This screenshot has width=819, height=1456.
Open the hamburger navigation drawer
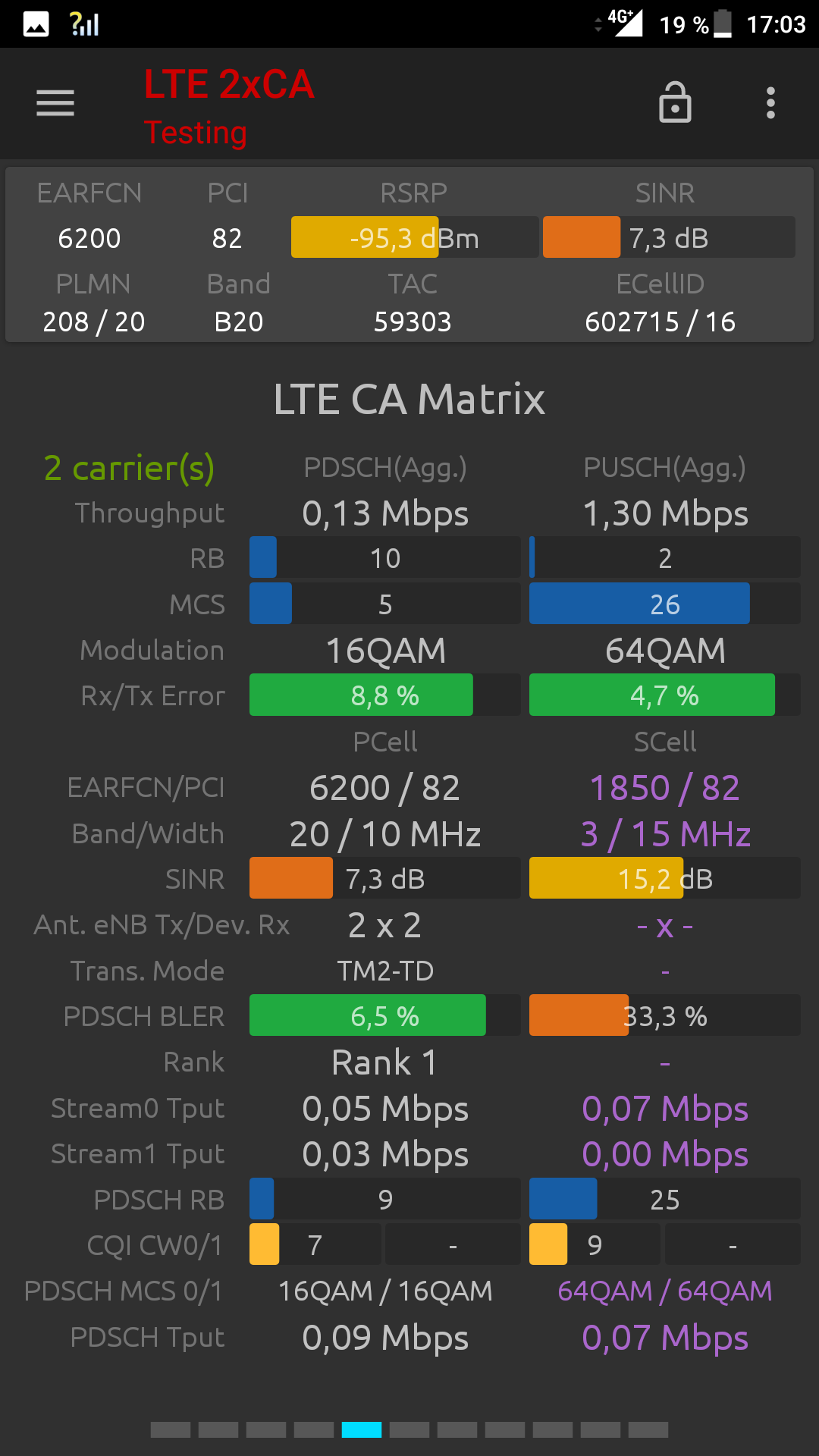click(55, 103)
